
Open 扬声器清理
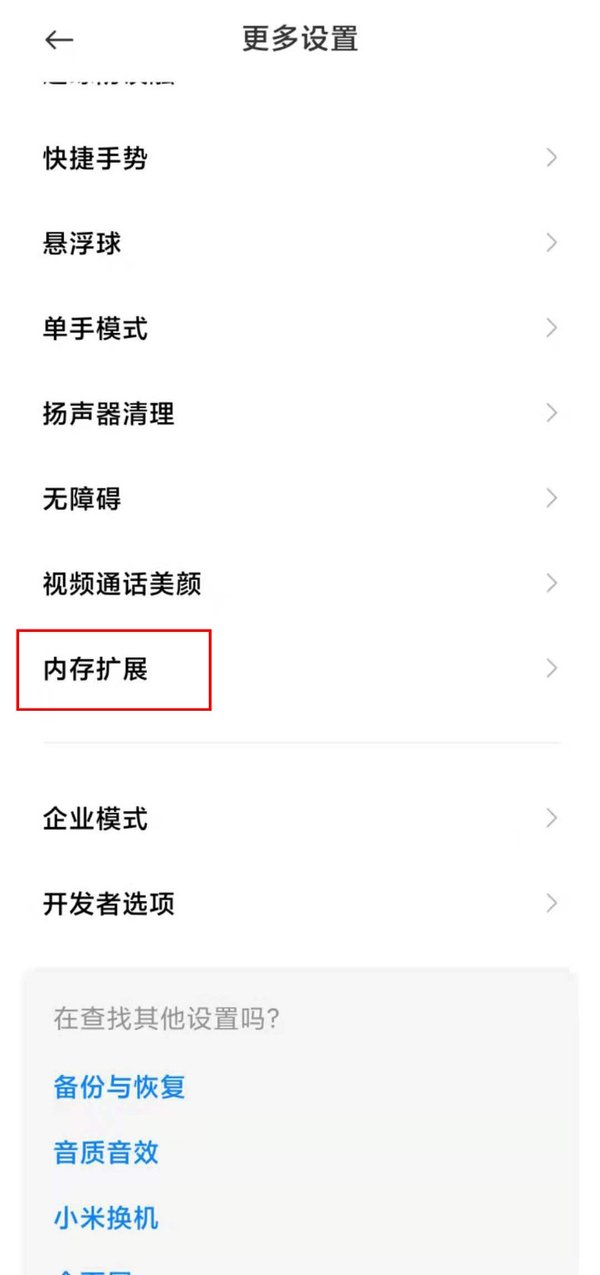click(108, 413)
